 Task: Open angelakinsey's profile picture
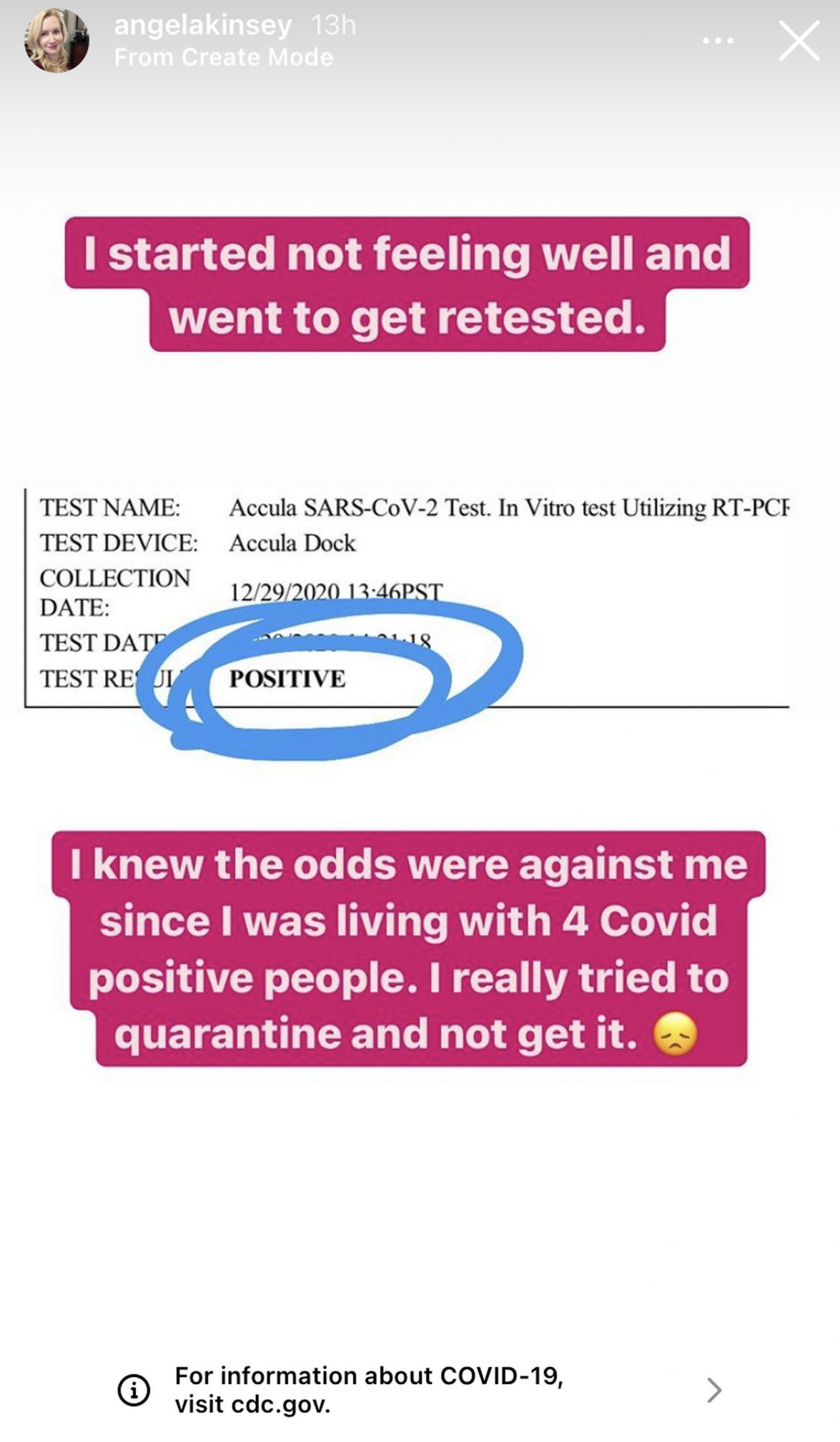[57, 41]
